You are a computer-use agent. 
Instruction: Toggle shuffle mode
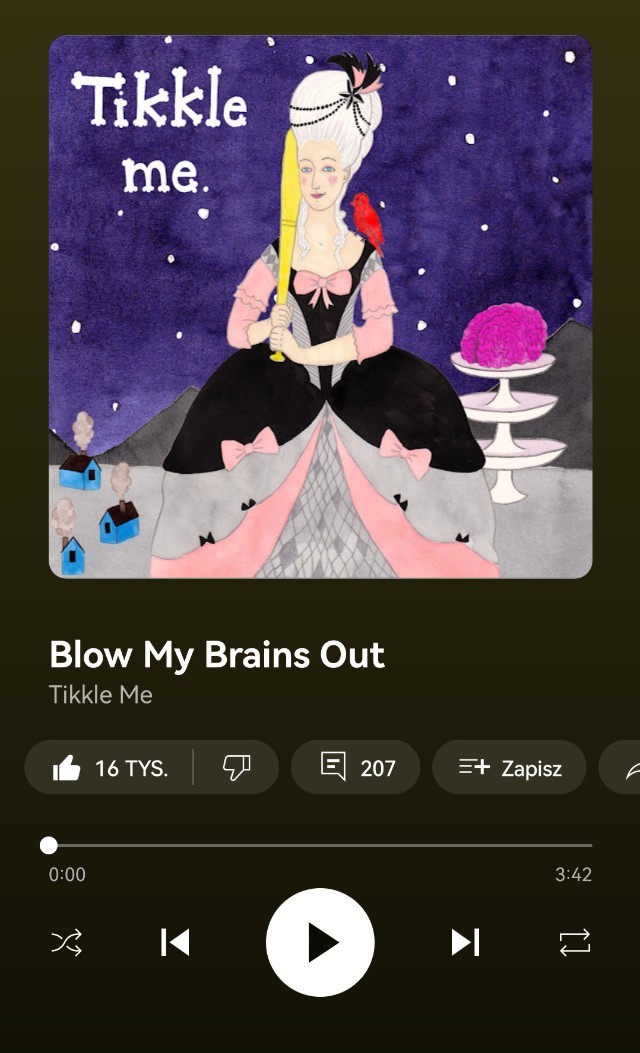[67, 942]
